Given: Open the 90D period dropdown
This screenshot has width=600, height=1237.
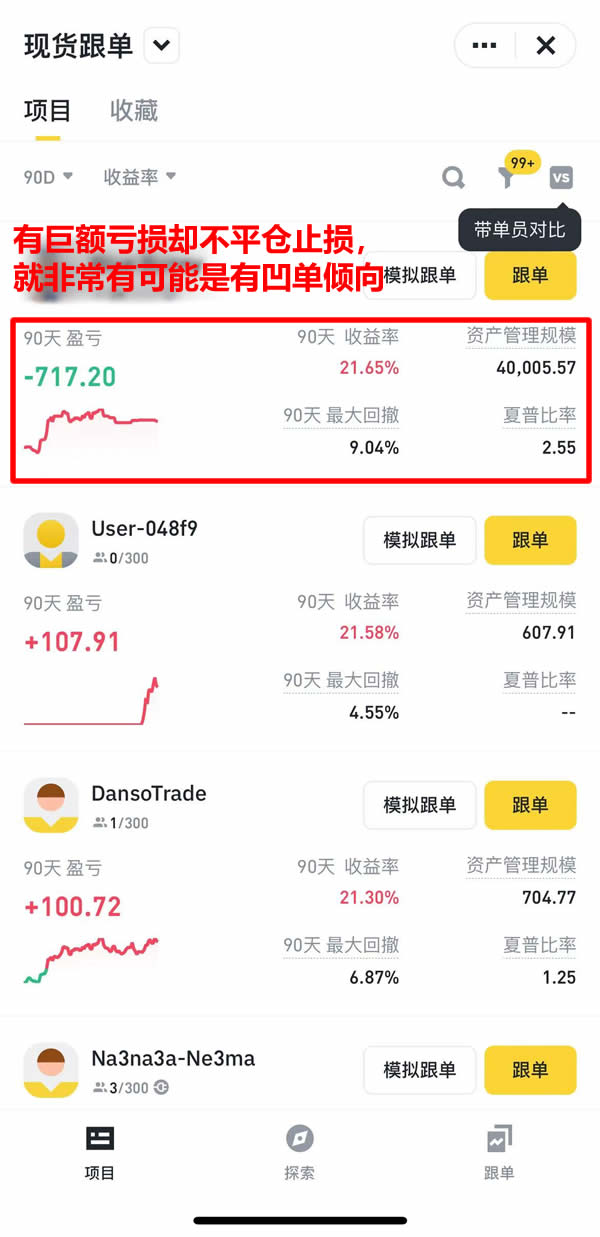Looking at the screenshot, I should click(x=48, y=177).
